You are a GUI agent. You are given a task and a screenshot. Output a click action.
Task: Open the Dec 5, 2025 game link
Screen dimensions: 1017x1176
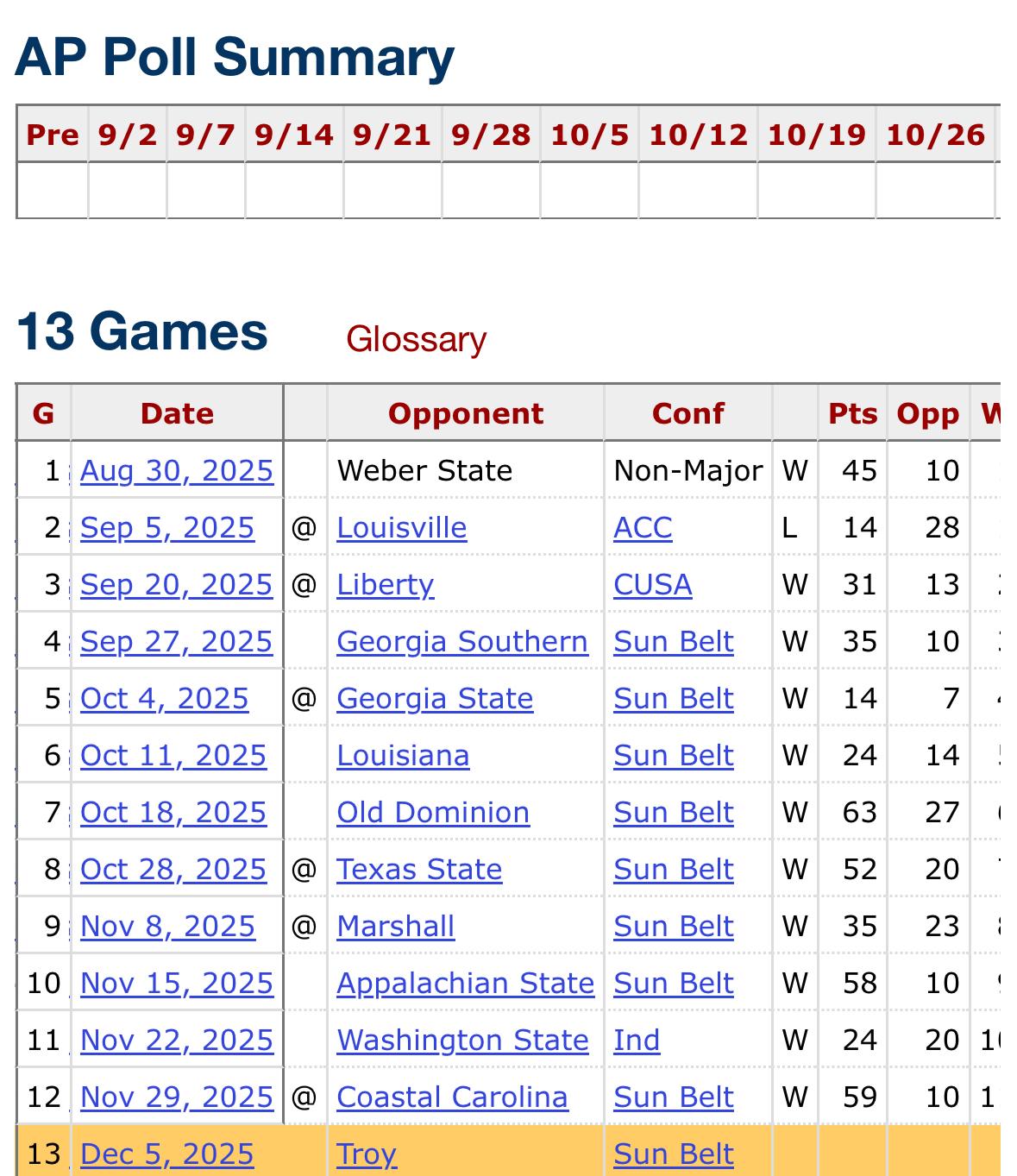pos(166,1154)
